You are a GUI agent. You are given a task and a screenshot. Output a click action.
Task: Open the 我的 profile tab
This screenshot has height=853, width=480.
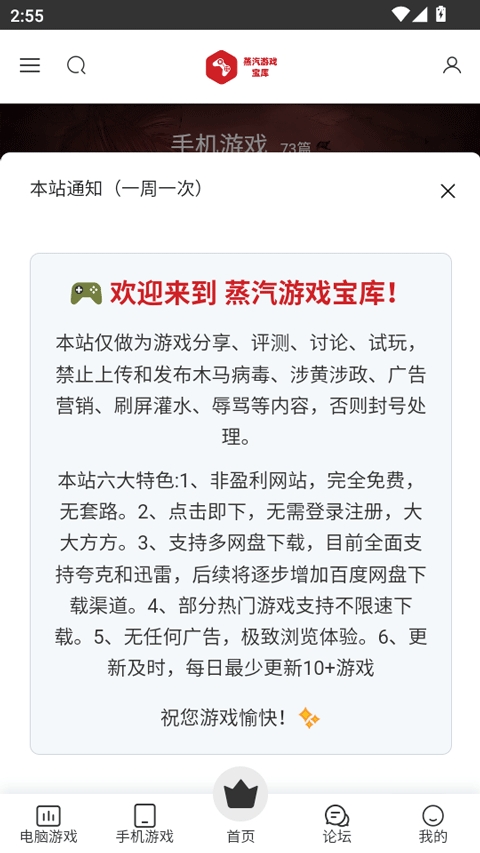pos(433,824)
